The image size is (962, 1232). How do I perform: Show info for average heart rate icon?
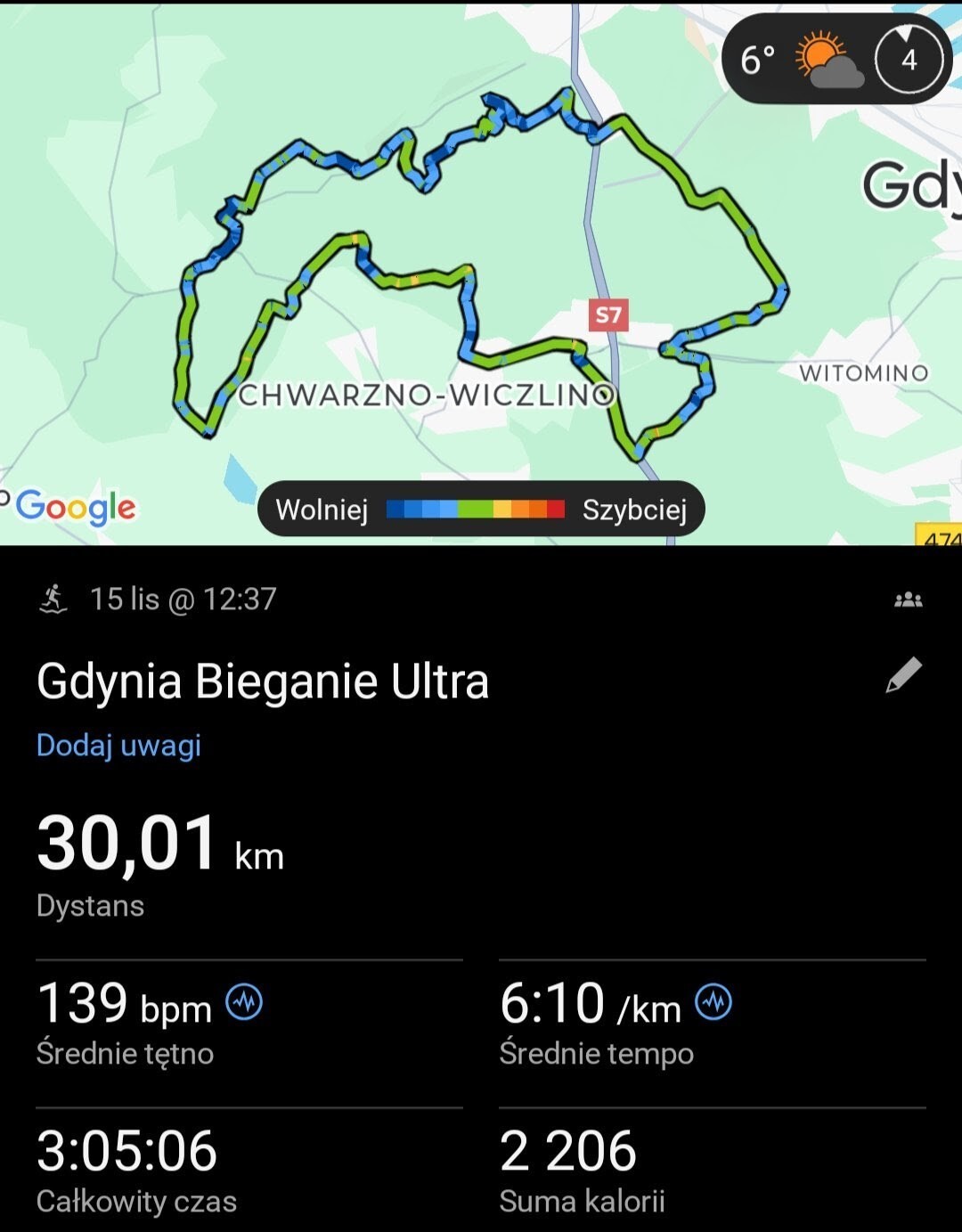click(x=244, y=1002)
